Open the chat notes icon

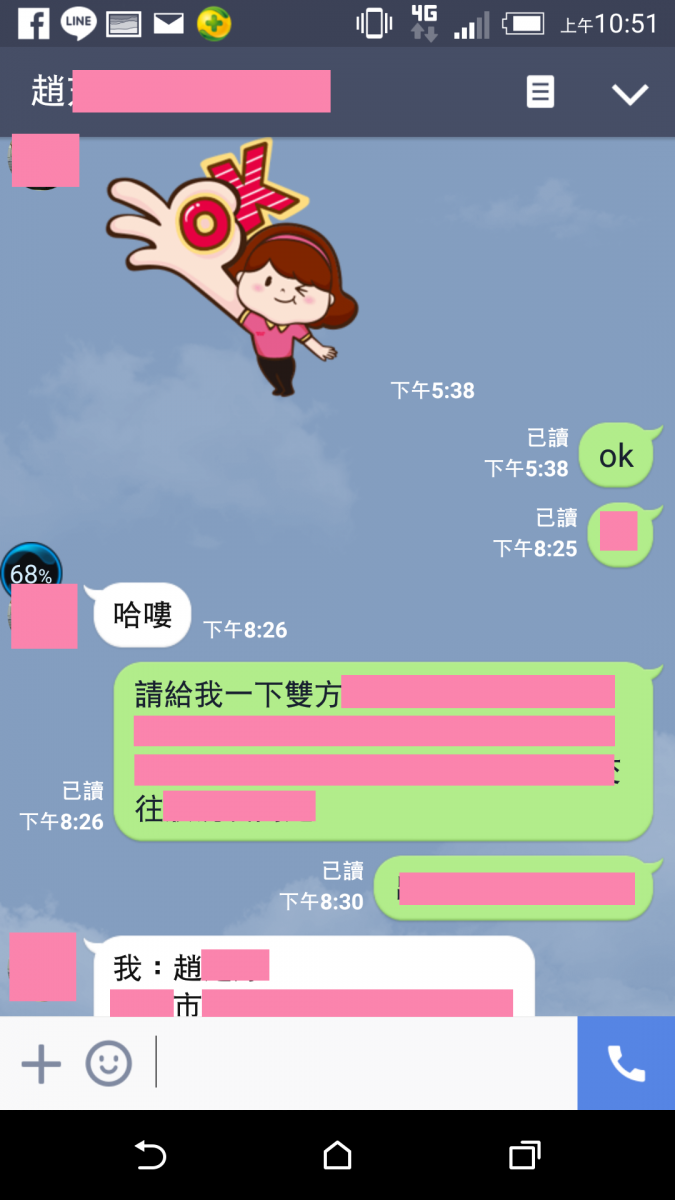[540, 93]
